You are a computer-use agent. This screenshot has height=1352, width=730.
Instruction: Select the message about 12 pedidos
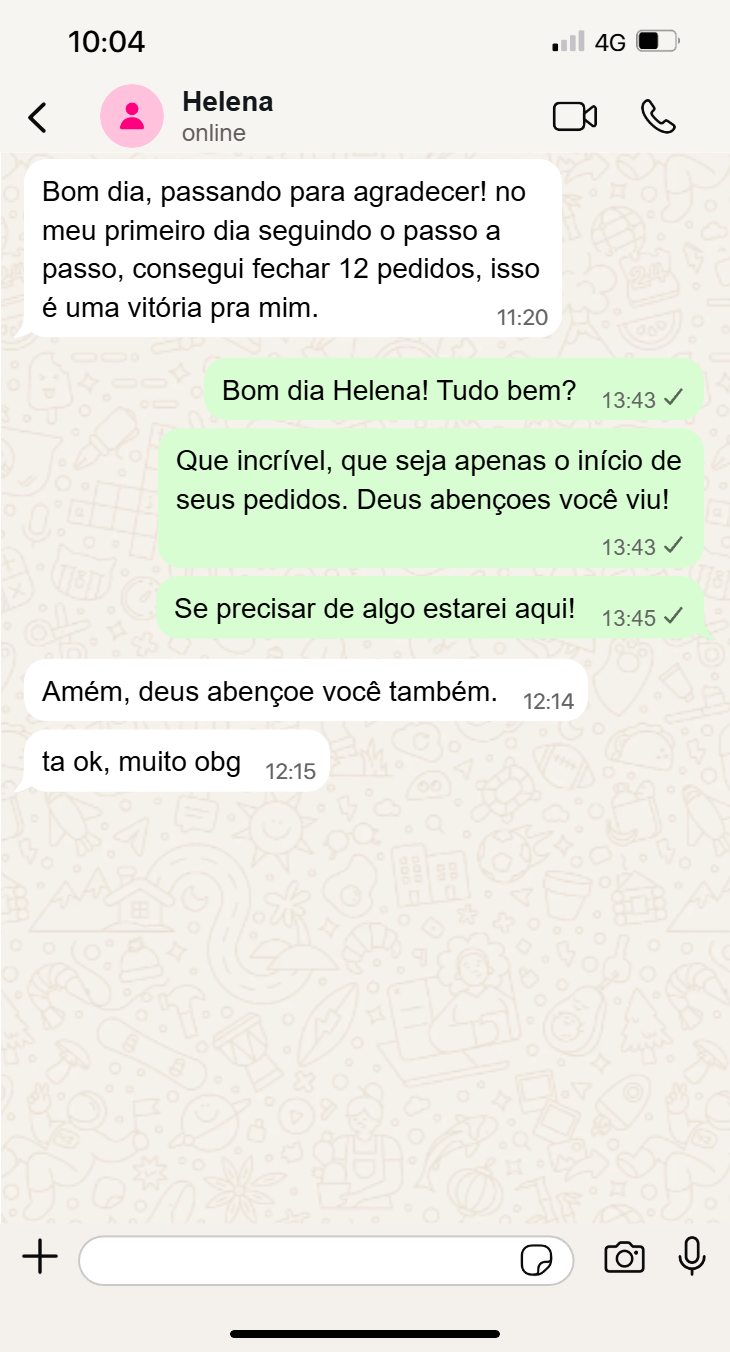tap(290, 248)
